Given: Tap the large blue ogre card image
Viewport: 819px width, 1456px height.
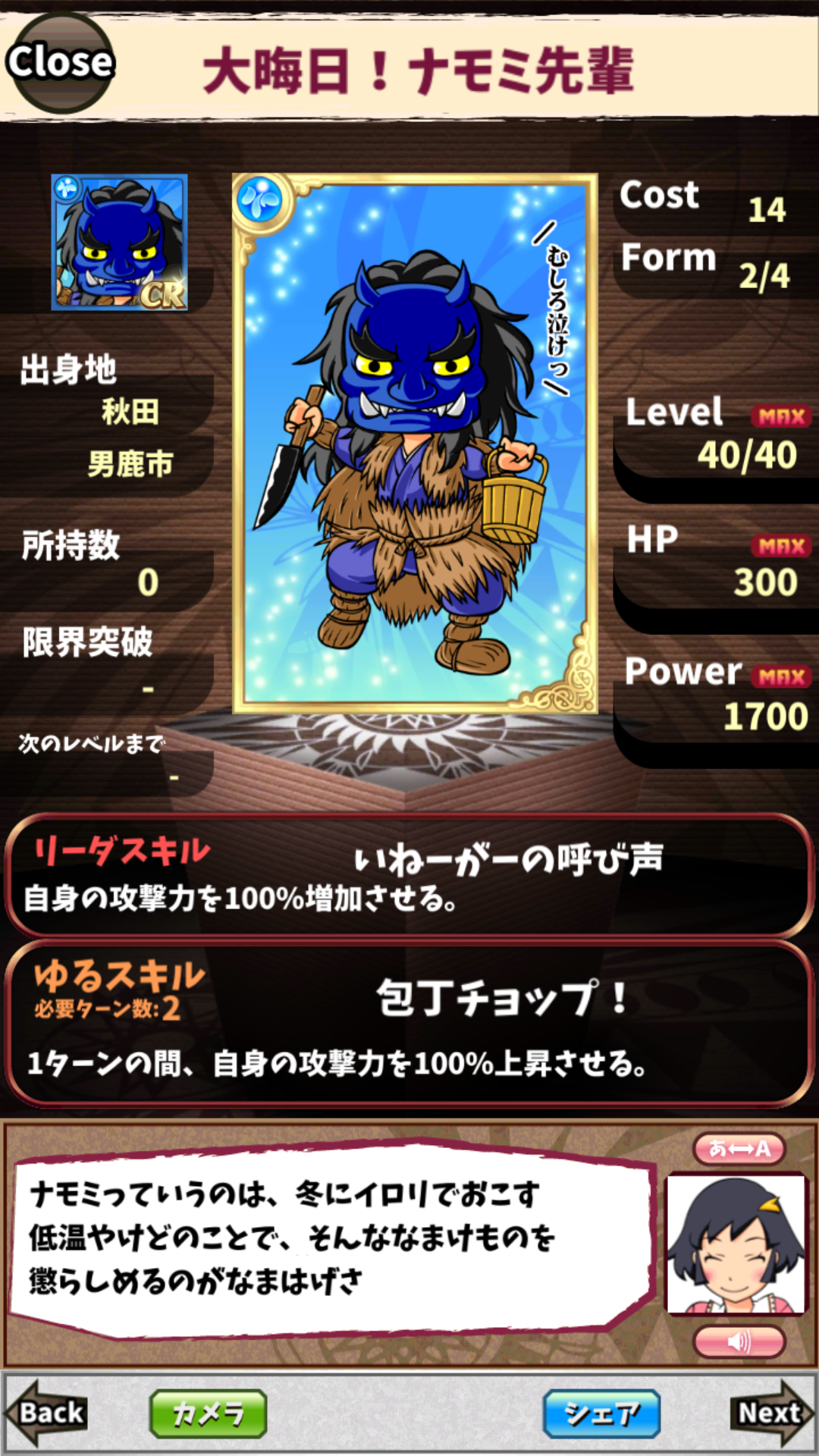Looking at the screenshot, I should click(x=415, y=444).
